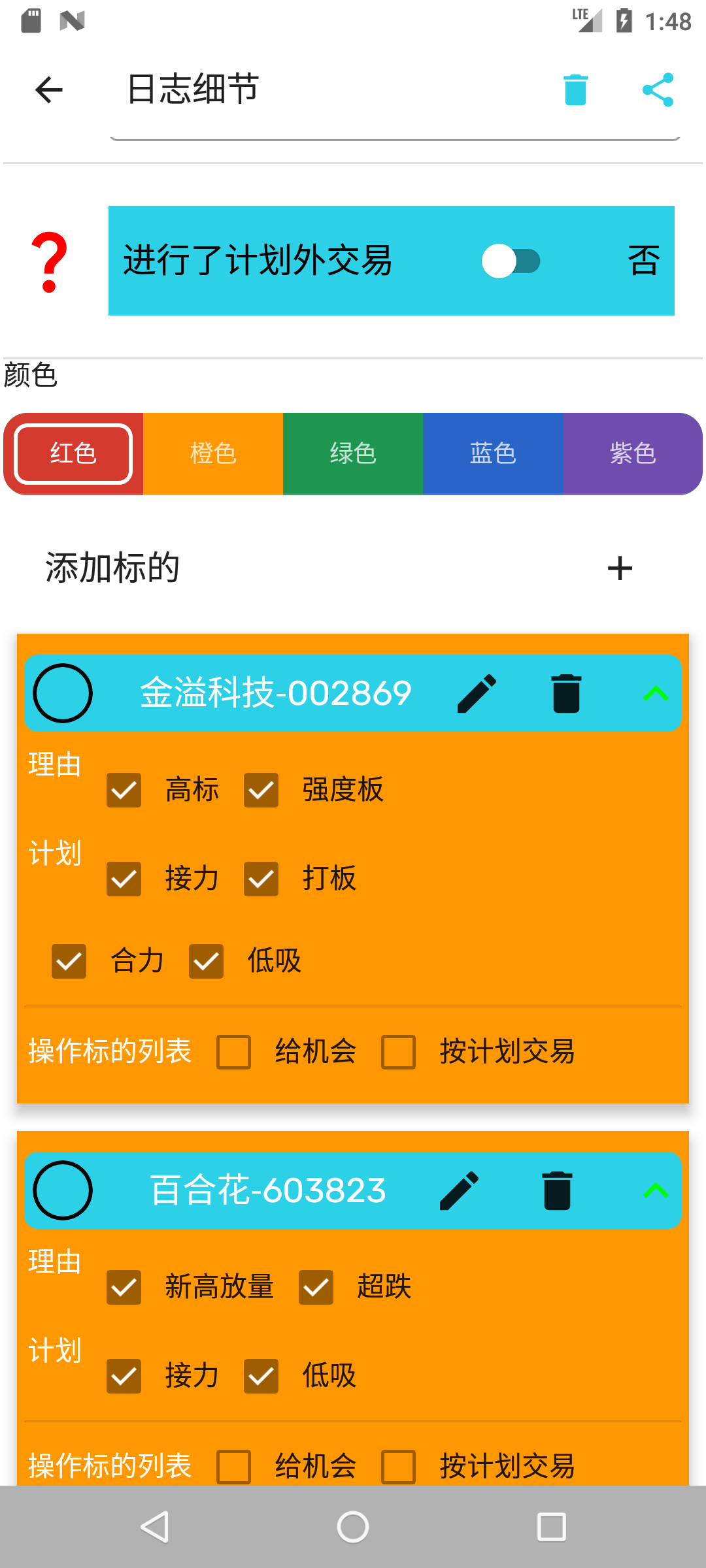
Task: Pick 蓝色 color
Action: [493, 453]
